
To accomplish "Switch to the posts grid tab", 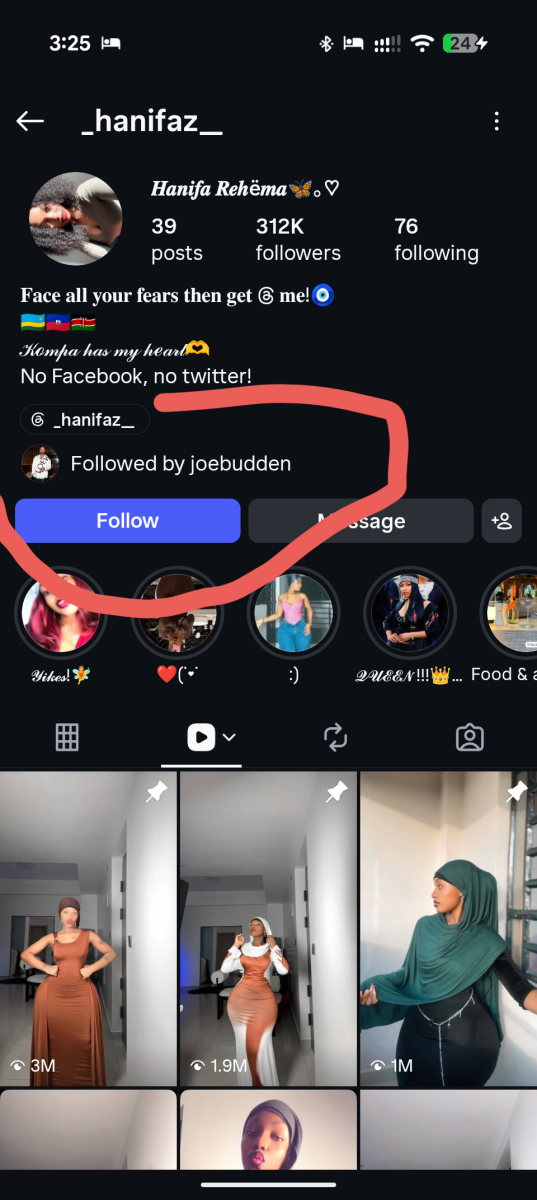I will pos(67,738).
